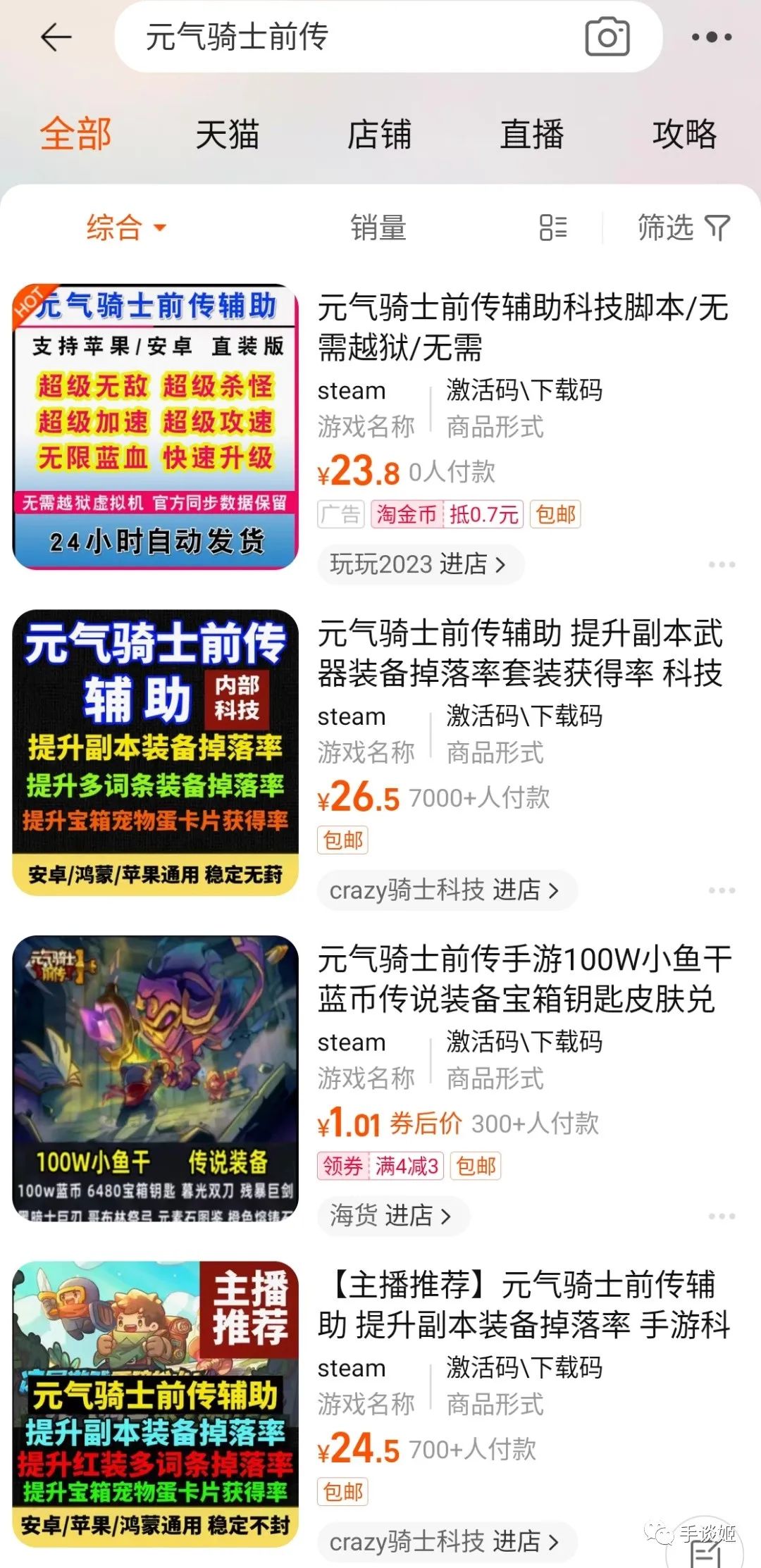Open the three-dot overflow menu at top
761x1568 pixels.
(x=711, y=37)
